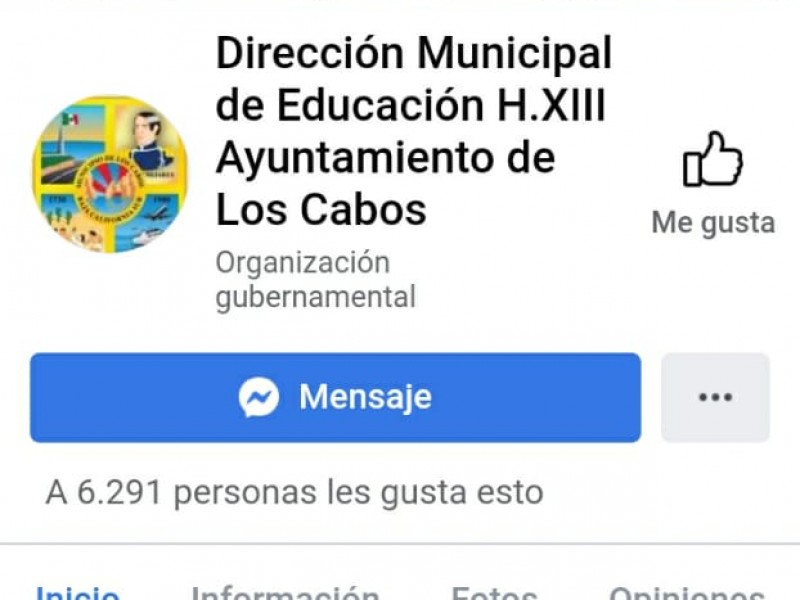This screenshot has width=800, height=600.
Task: Switch to the Información tab
Action: click(x=285, y=592)
